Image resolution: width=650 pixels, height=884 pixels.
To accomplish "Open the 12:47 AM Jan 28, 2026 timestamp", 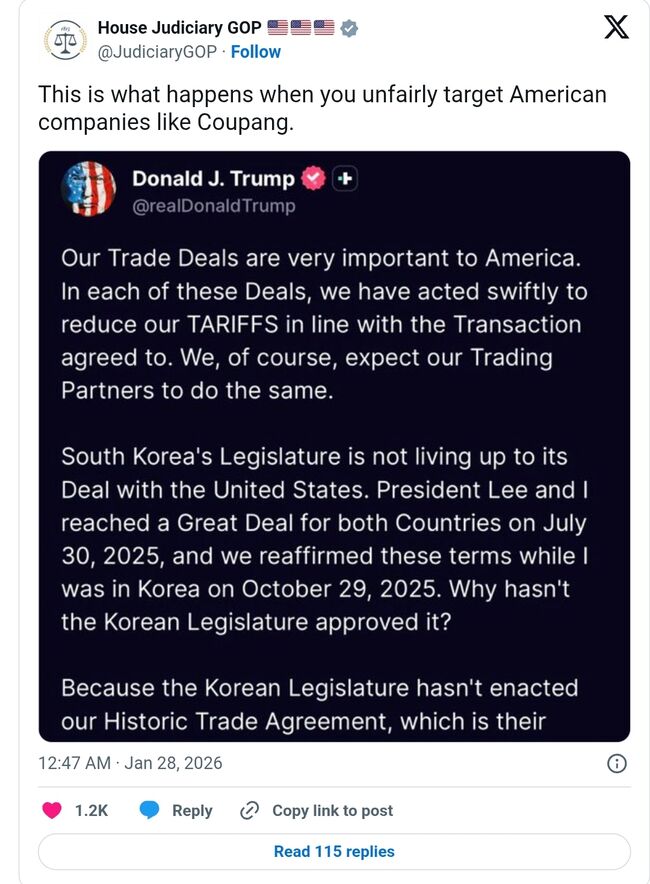I will (130, 763).
